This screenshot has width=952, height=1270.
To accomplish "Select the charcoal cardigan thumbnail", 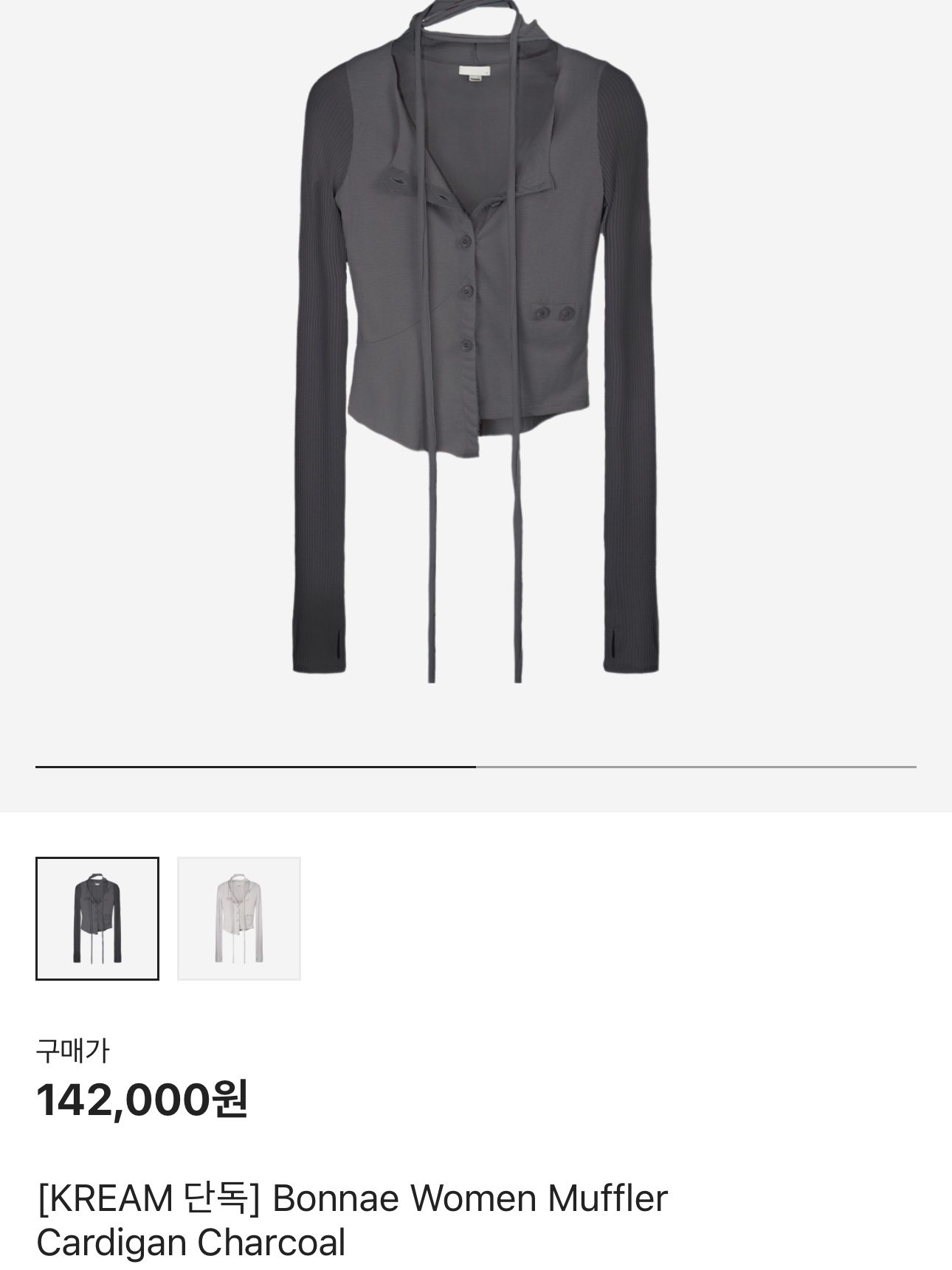I will pos(97,918).
